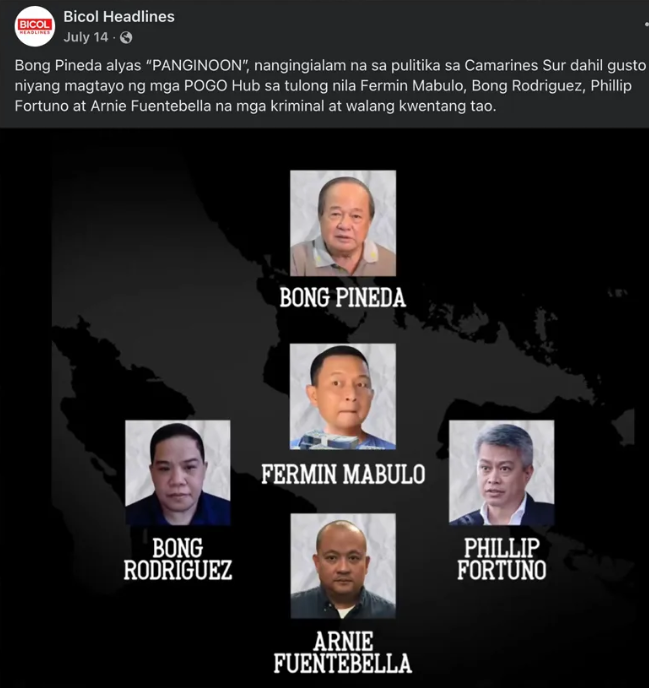This screenshot has height=688, width=649.
Task: Open the Bicol Headlines page name
Action: [x=118, y=16]
